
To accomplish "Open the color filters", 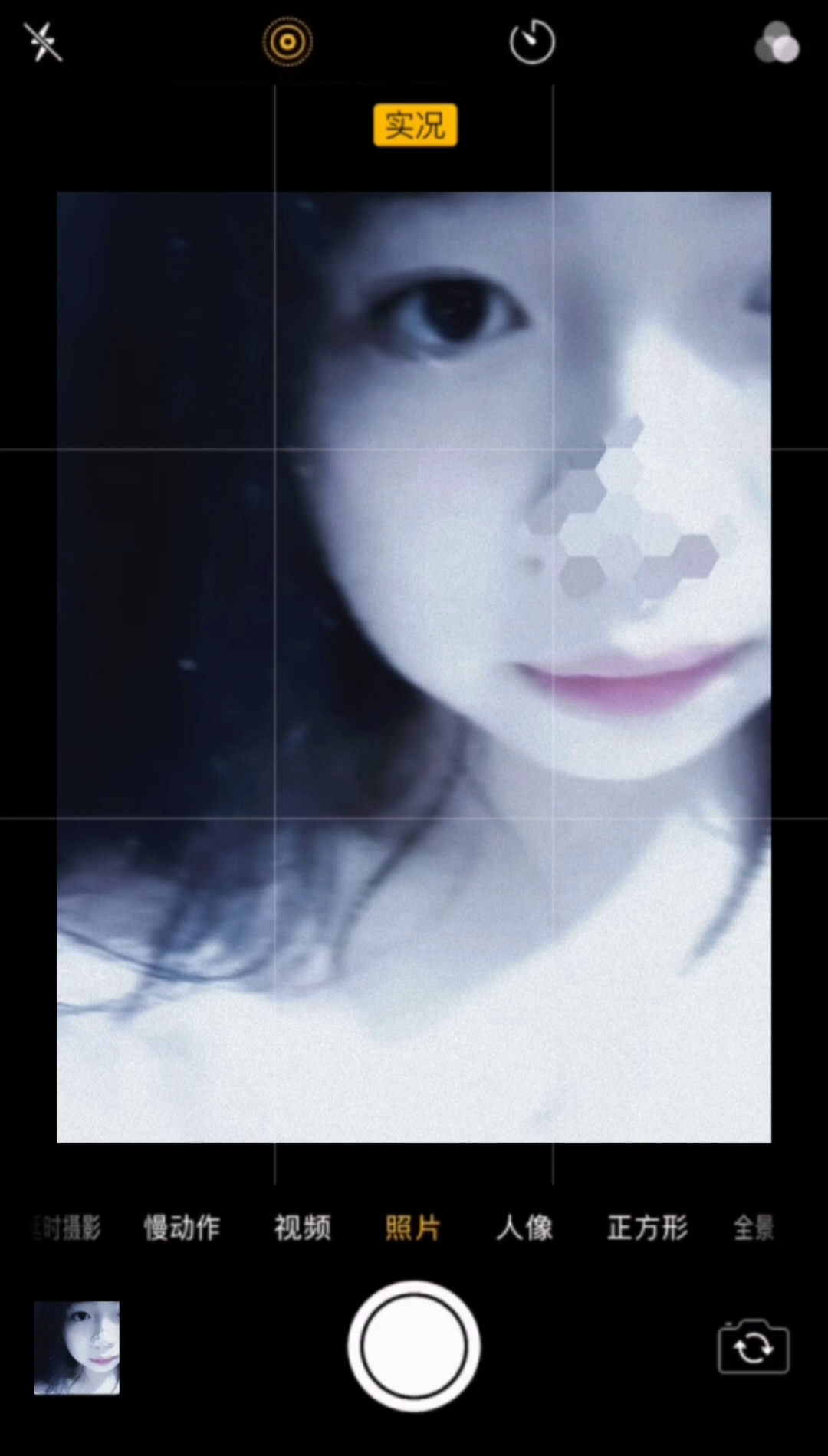I will coord(777,42).
